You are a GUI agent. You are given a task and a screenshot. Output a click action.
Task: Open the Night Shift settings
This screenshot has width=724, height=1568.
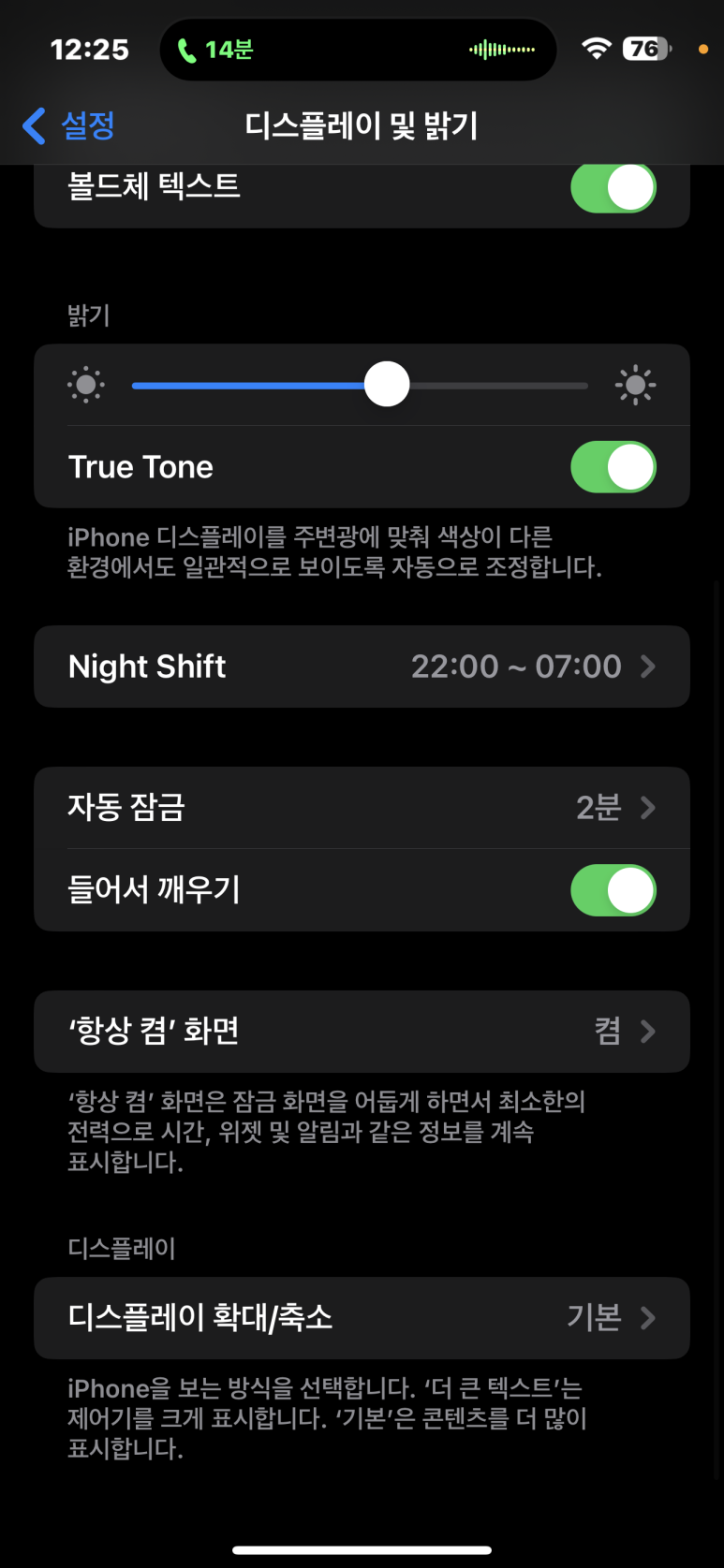(x=362, y=667)
